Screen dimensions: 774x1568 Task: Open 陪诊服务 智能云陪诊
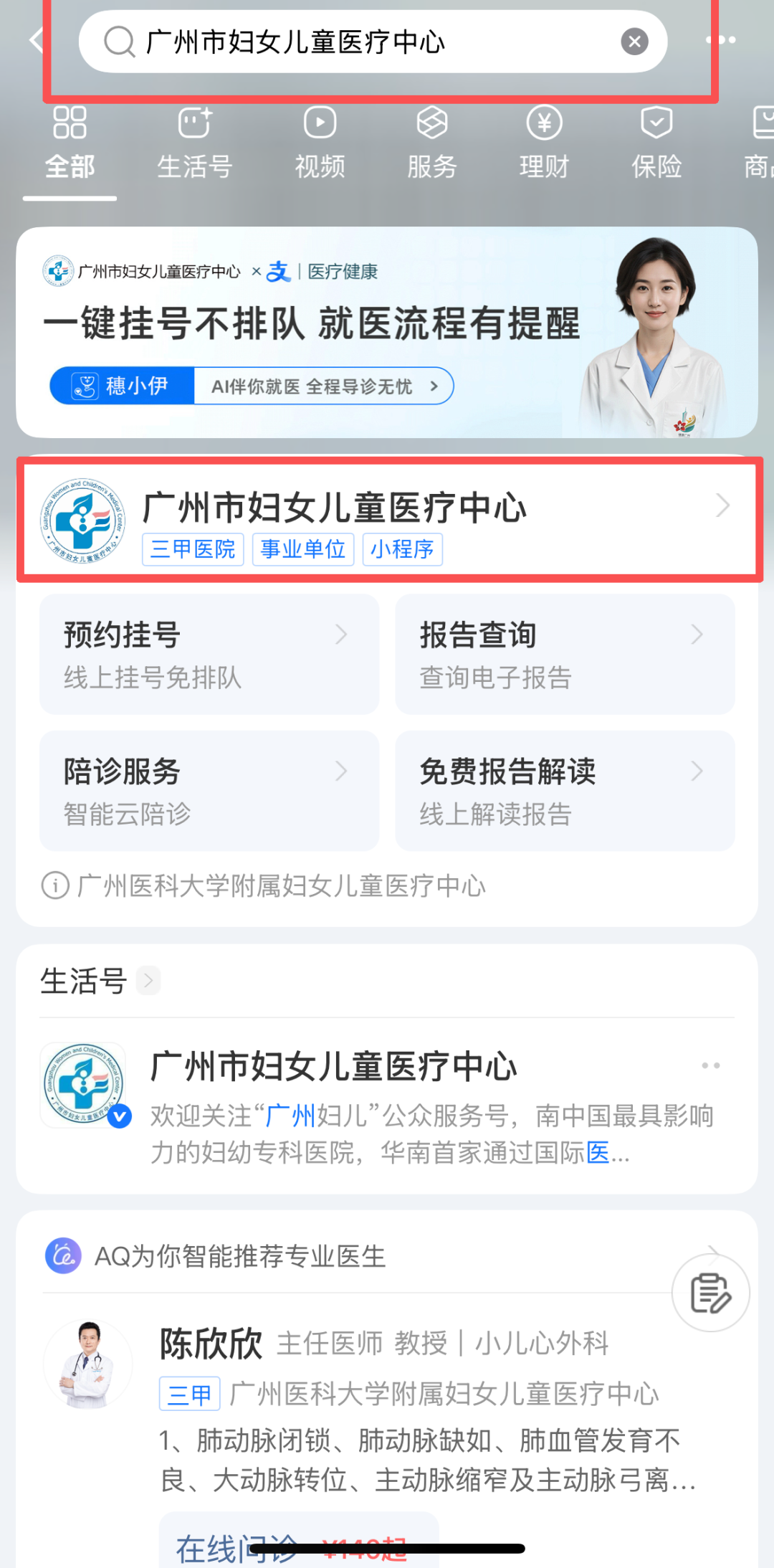pos(209,791)
